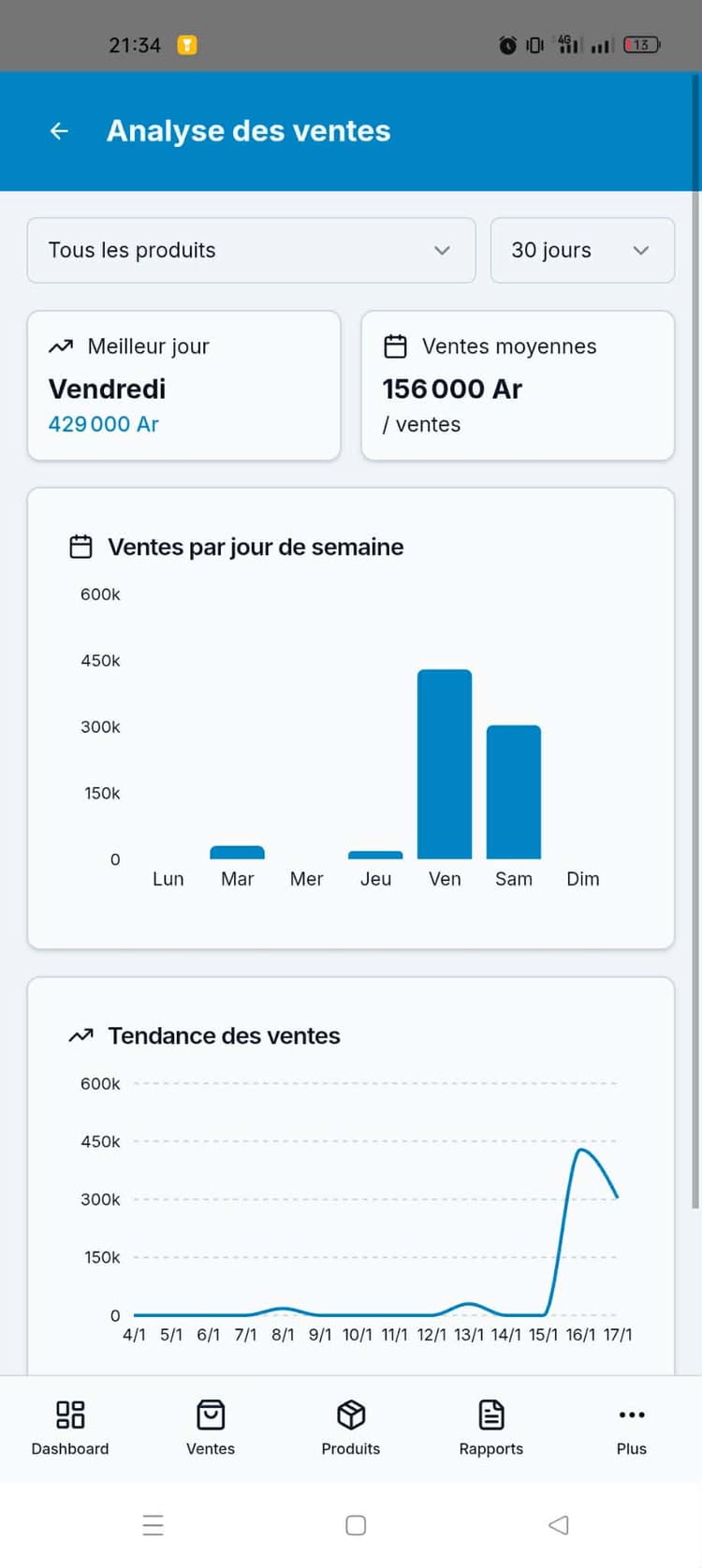Tap the battery indicator in the status bar
The width and height of the screenshot is (702, 1568).
(x=642, y=44)
